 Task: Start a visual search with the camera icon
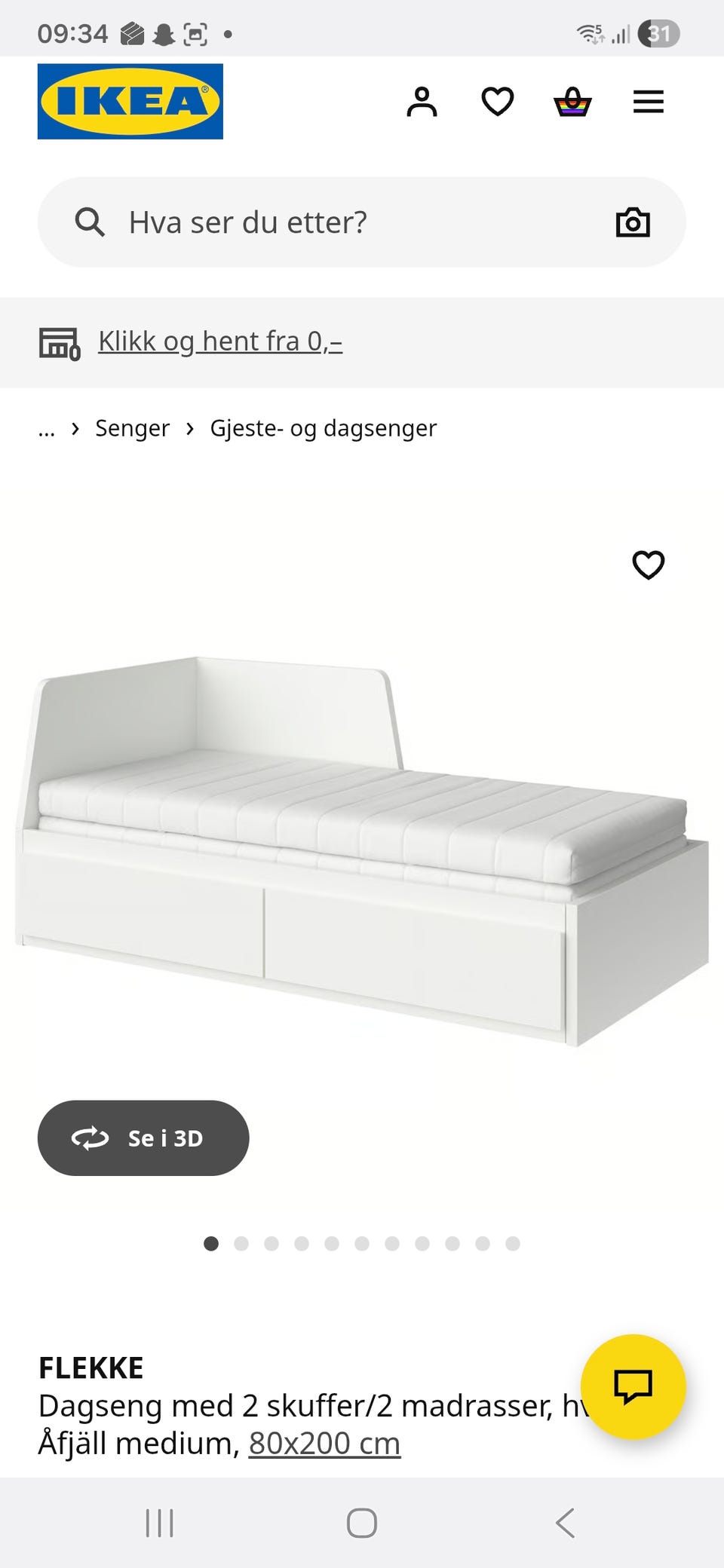[x=633, y=222]
